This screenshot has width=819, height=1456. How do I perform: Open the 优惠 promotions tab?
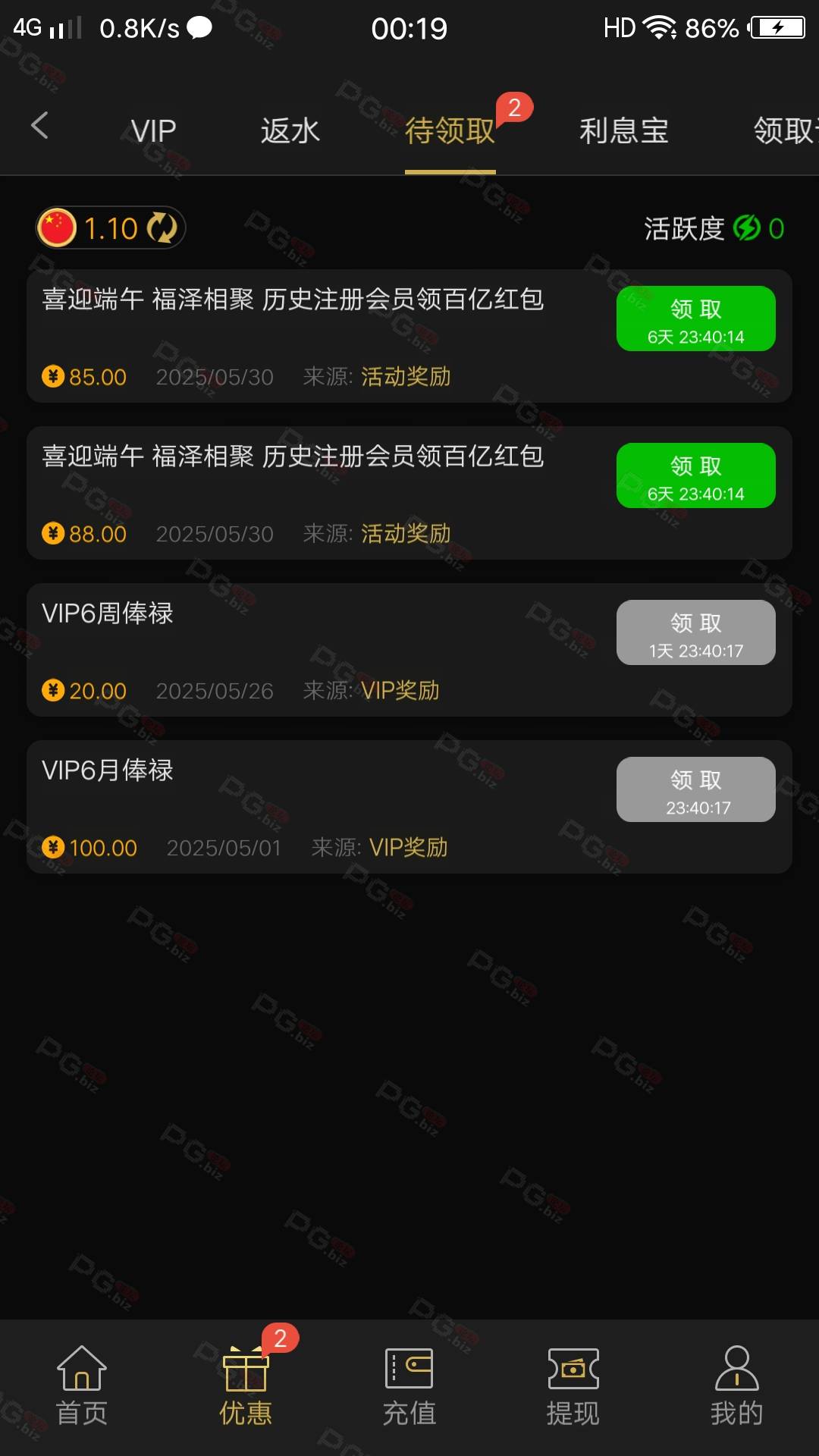pyautogui.click(x=246, y=1385)
